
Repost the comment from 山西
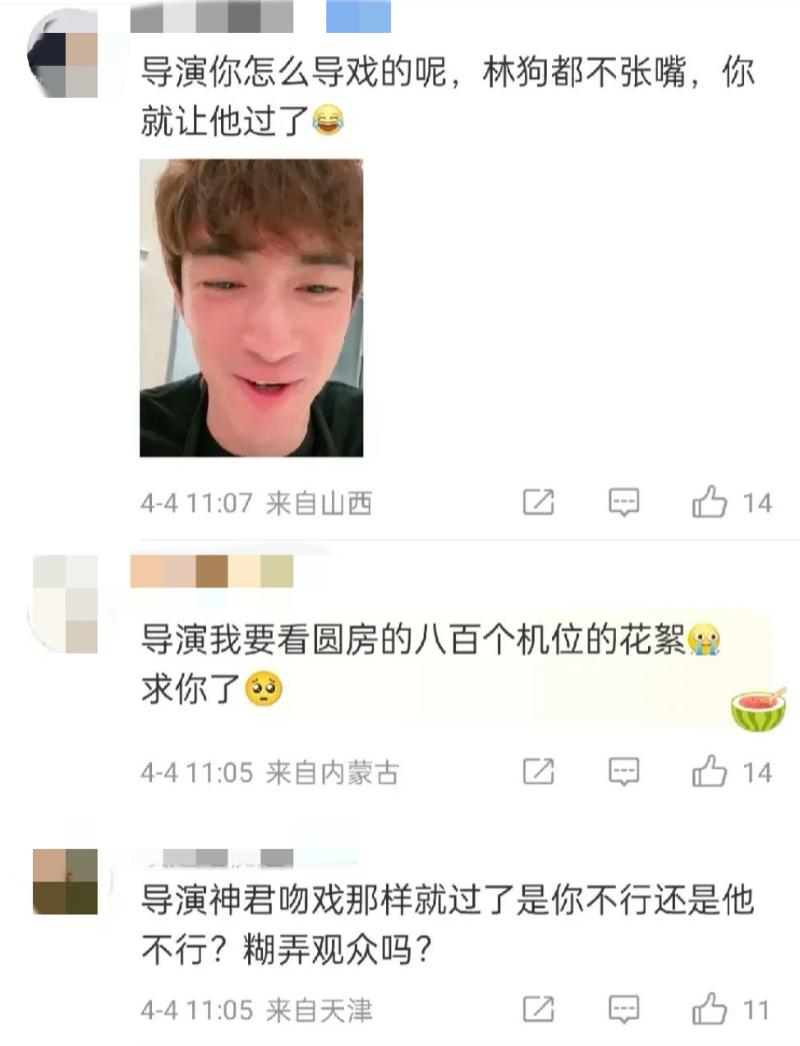pos(538,502)
